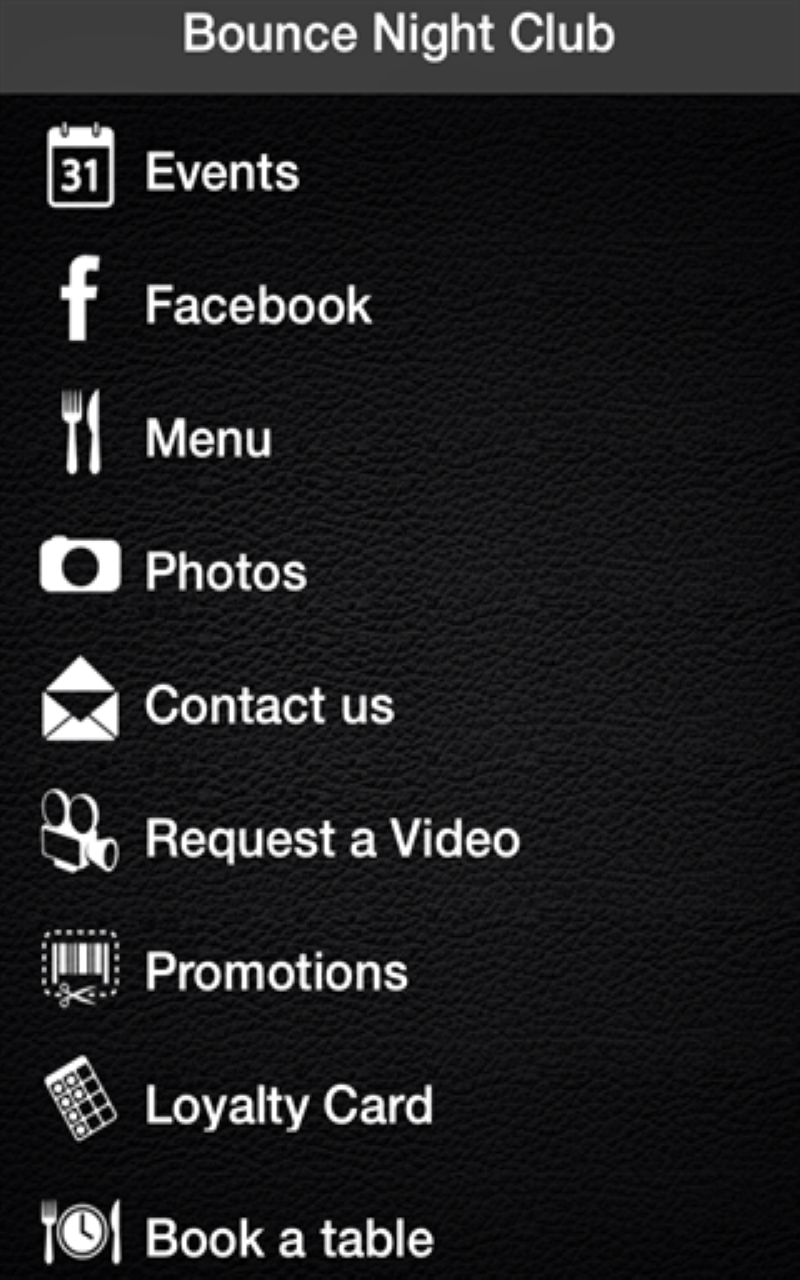
Task: Browse the Photos gallery
Action: click(225, 569)
